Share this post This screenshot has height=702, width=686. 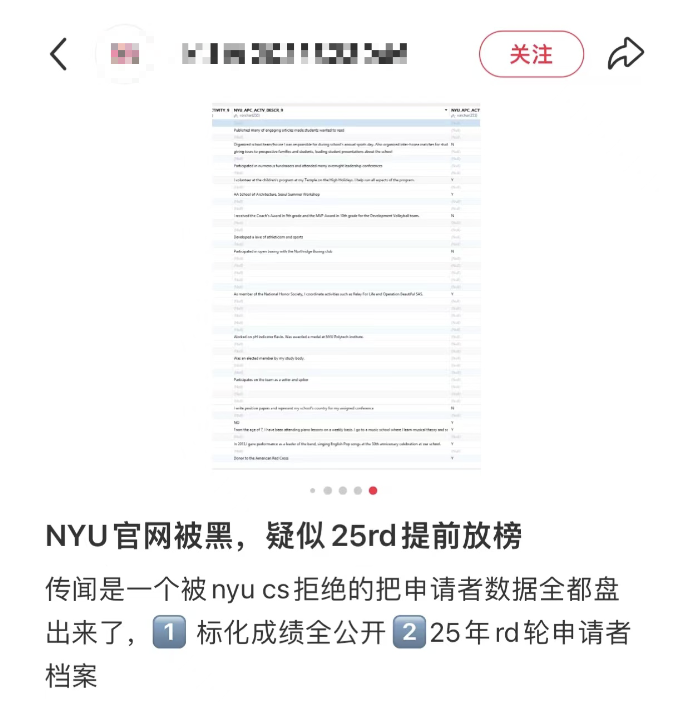(x=626, y=54)
